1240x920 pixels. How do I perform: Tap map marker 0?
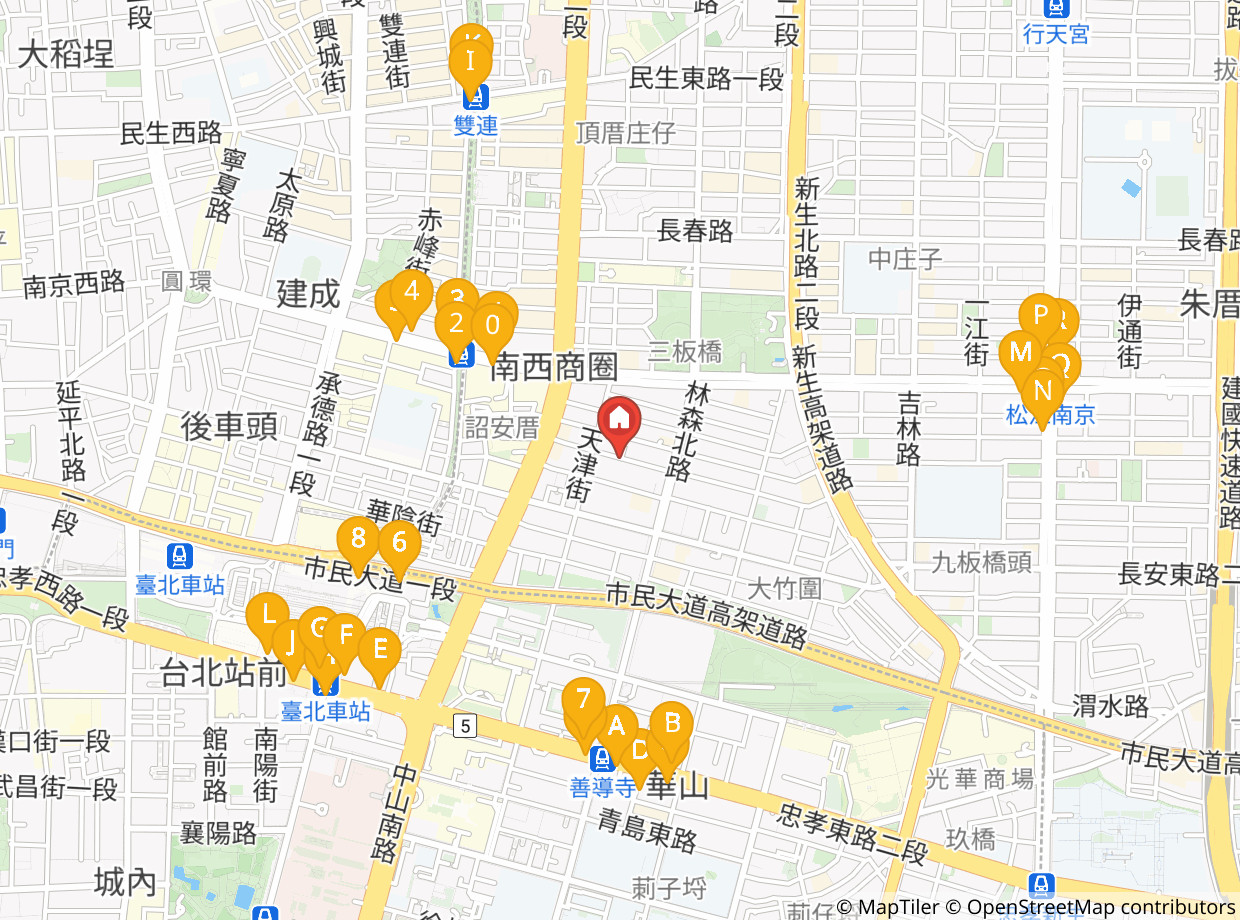pos(491,326)
